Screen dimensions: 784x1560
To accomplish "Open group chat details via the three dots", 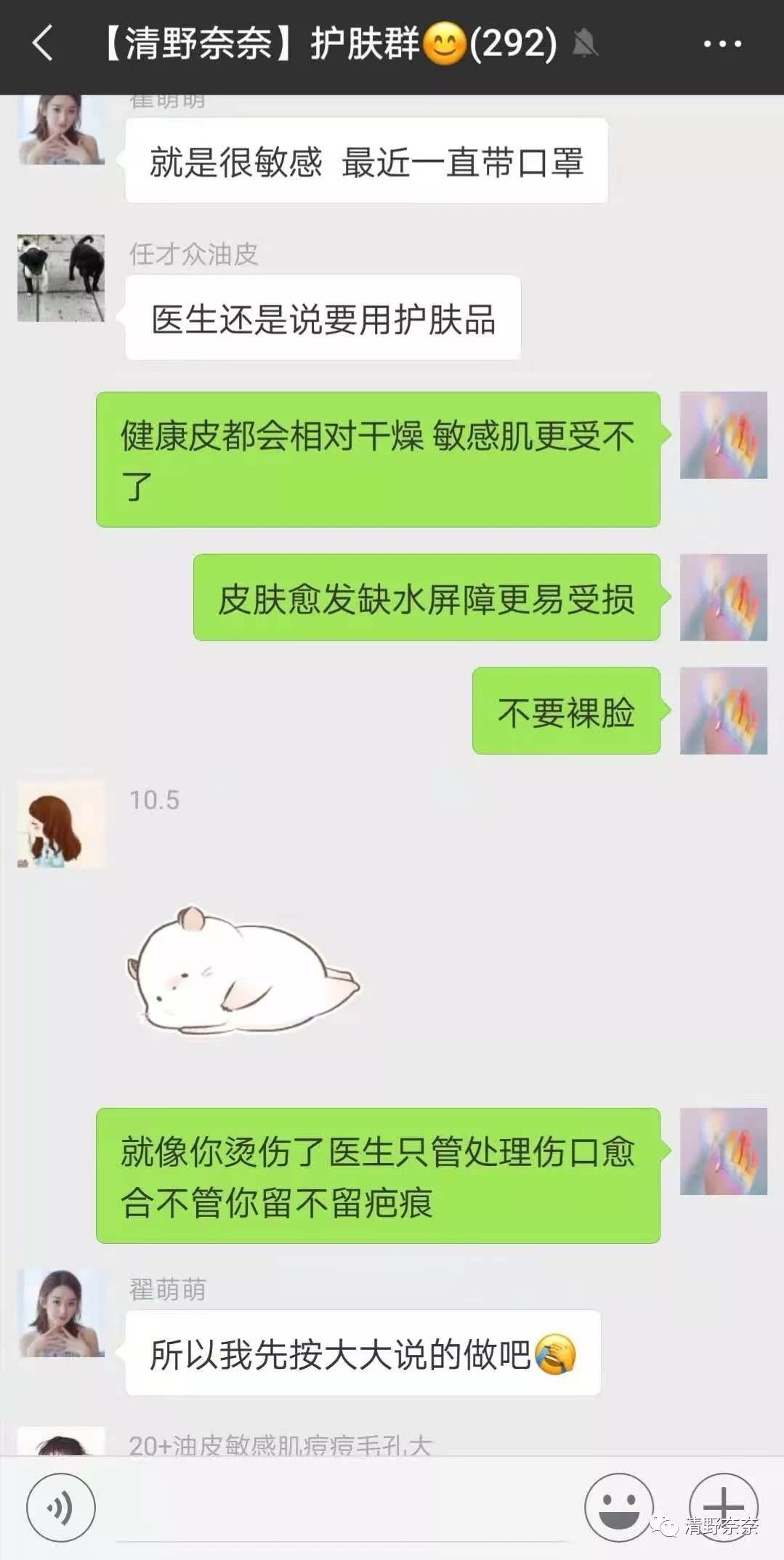I will 722,44.
